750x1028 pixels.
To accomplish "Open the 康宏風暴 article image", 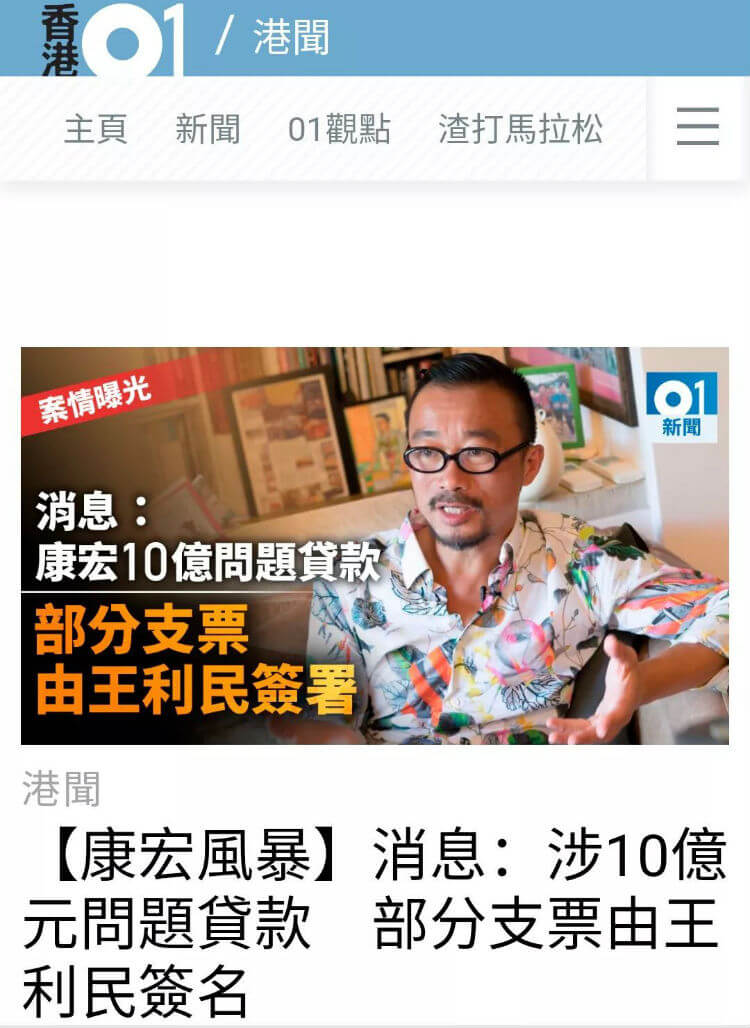I will (x=374, y=545).
